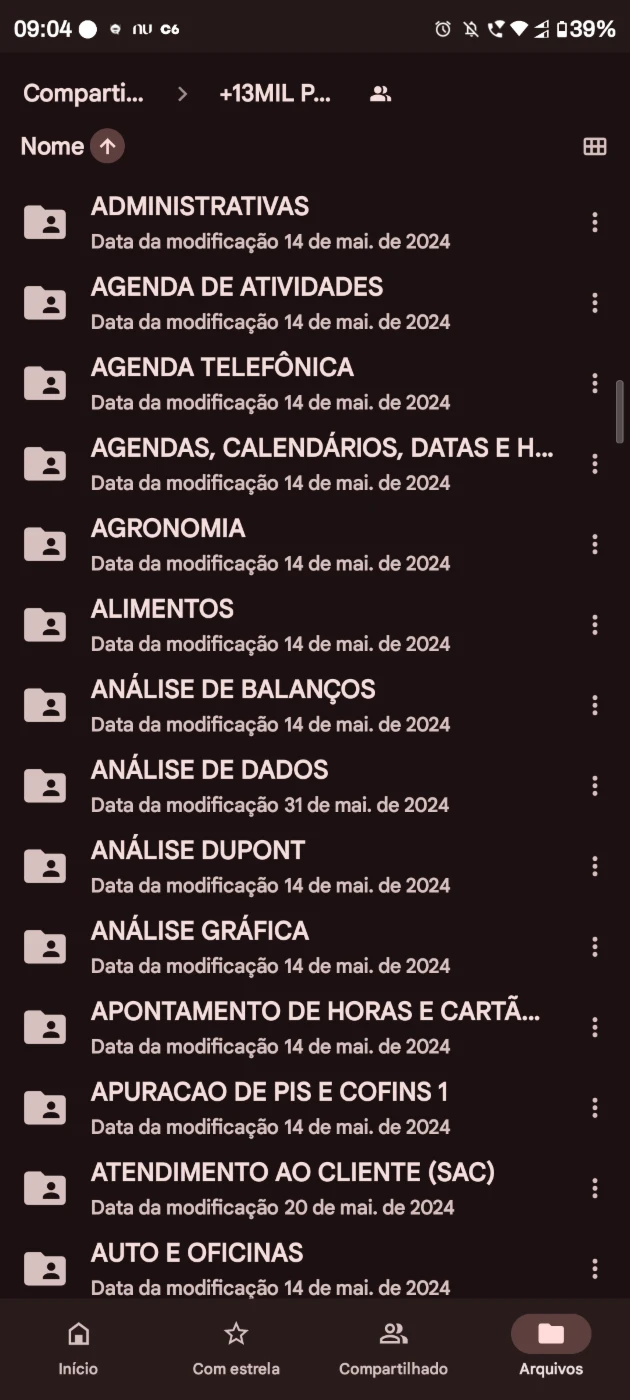Go back to Comparti... breadcrumb folder
Screen dimensions: 630x1400
coord(83,94)
